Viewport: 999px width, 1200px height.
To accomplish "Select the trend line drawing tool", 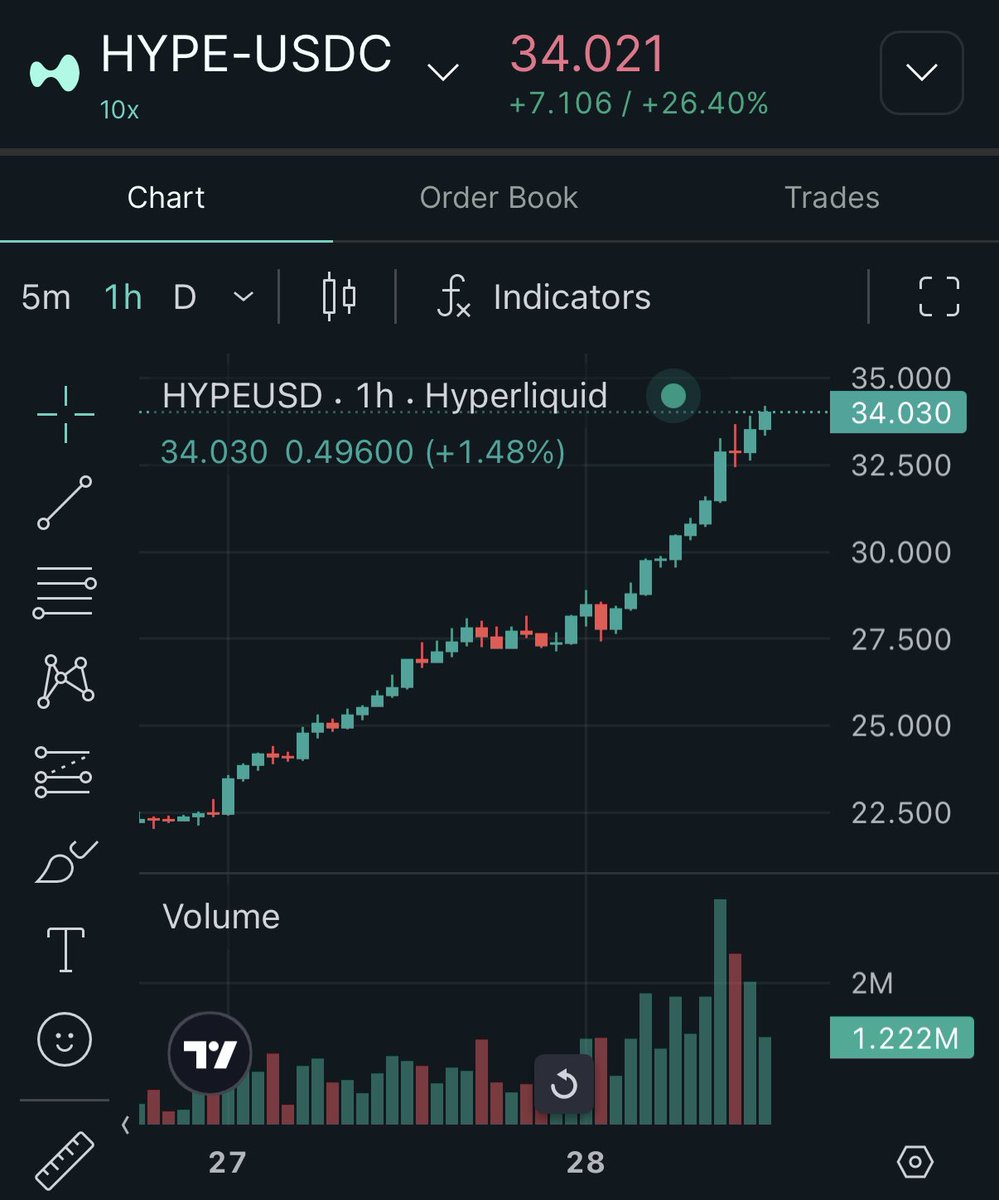I will point(66,502).
